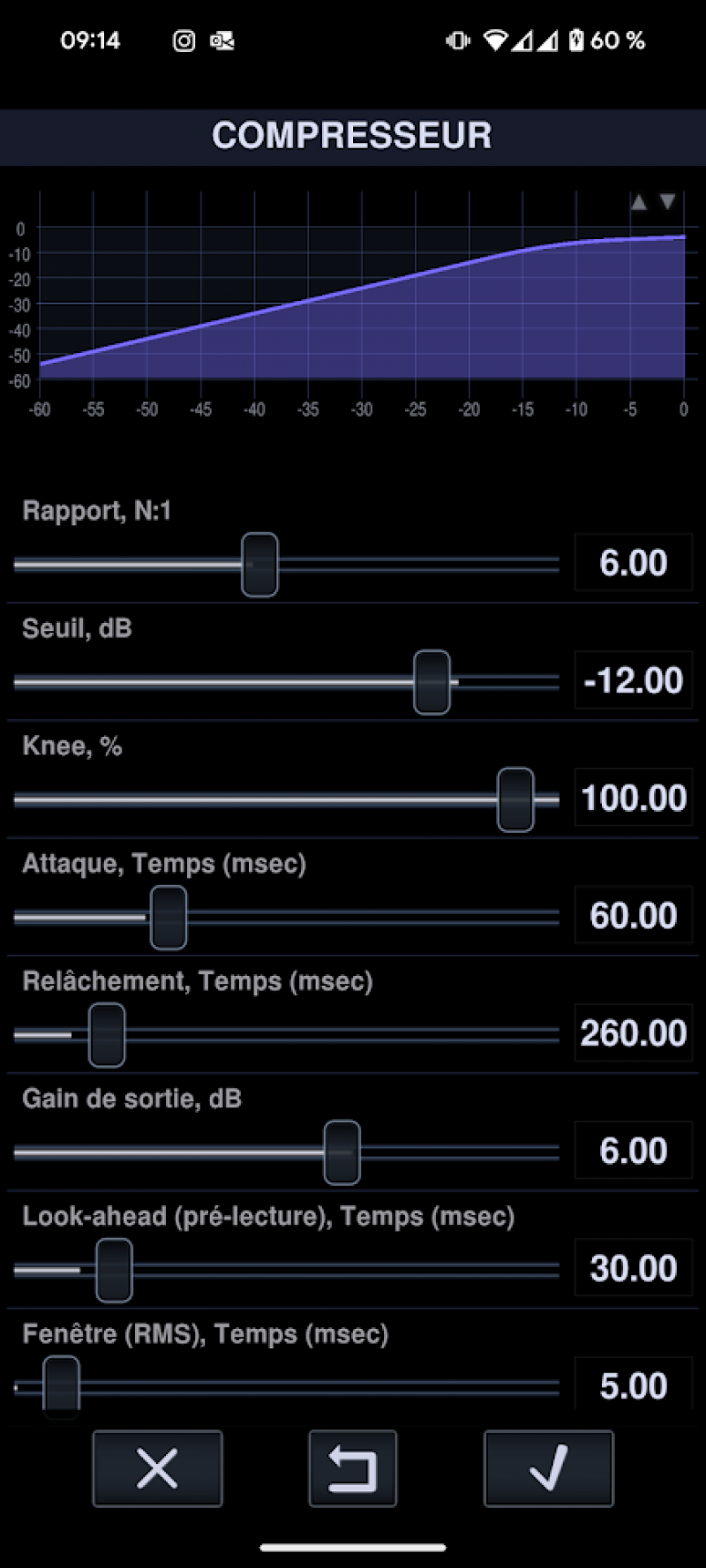Confirm compressor settings with the checkmark
This screenshot has height=1568, width=706.
point(548,1468)
